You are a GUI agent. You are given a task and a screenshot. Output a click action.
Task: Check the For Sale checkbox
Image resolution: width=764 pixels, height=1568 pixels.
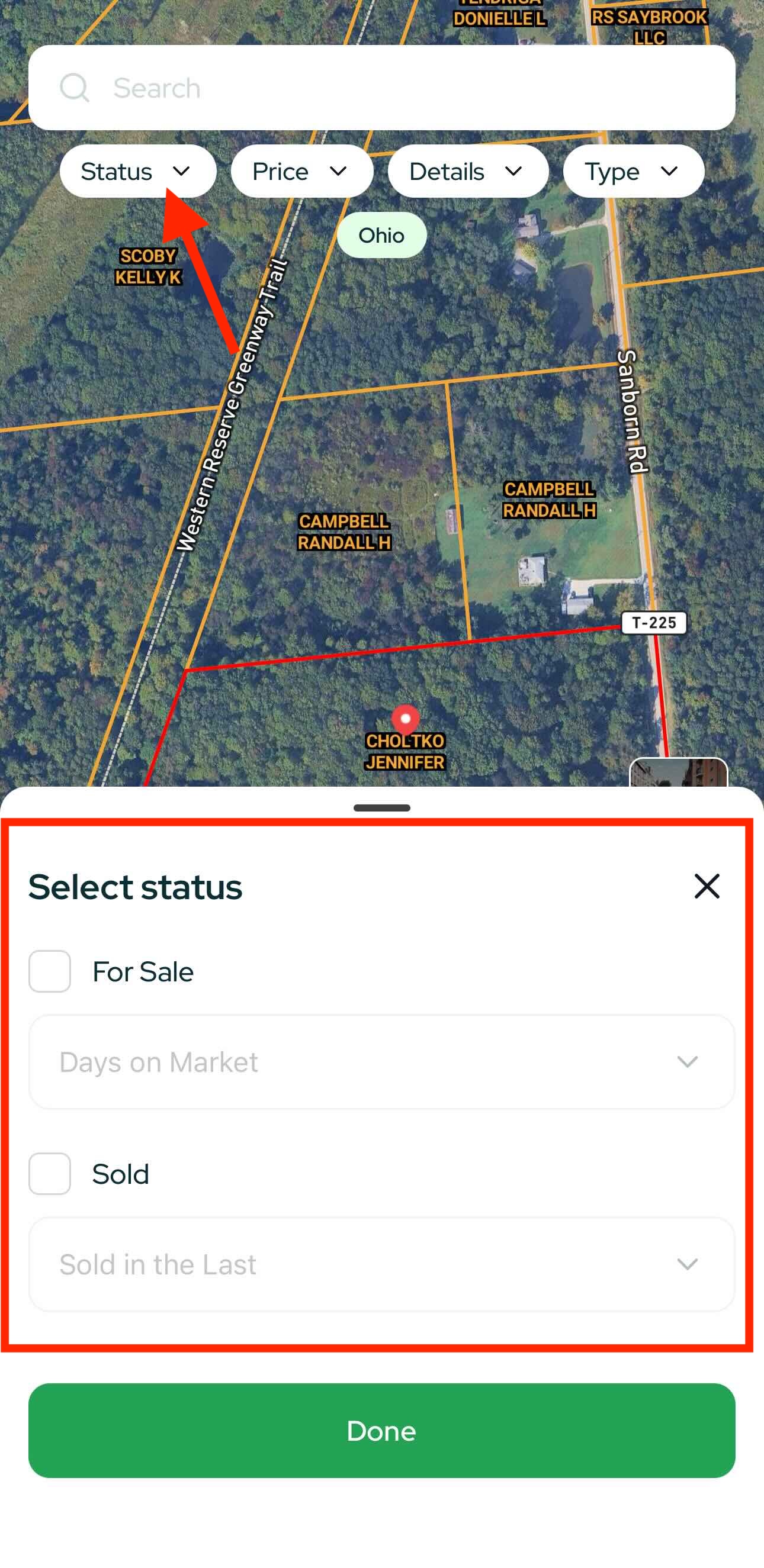coord(50,971)
